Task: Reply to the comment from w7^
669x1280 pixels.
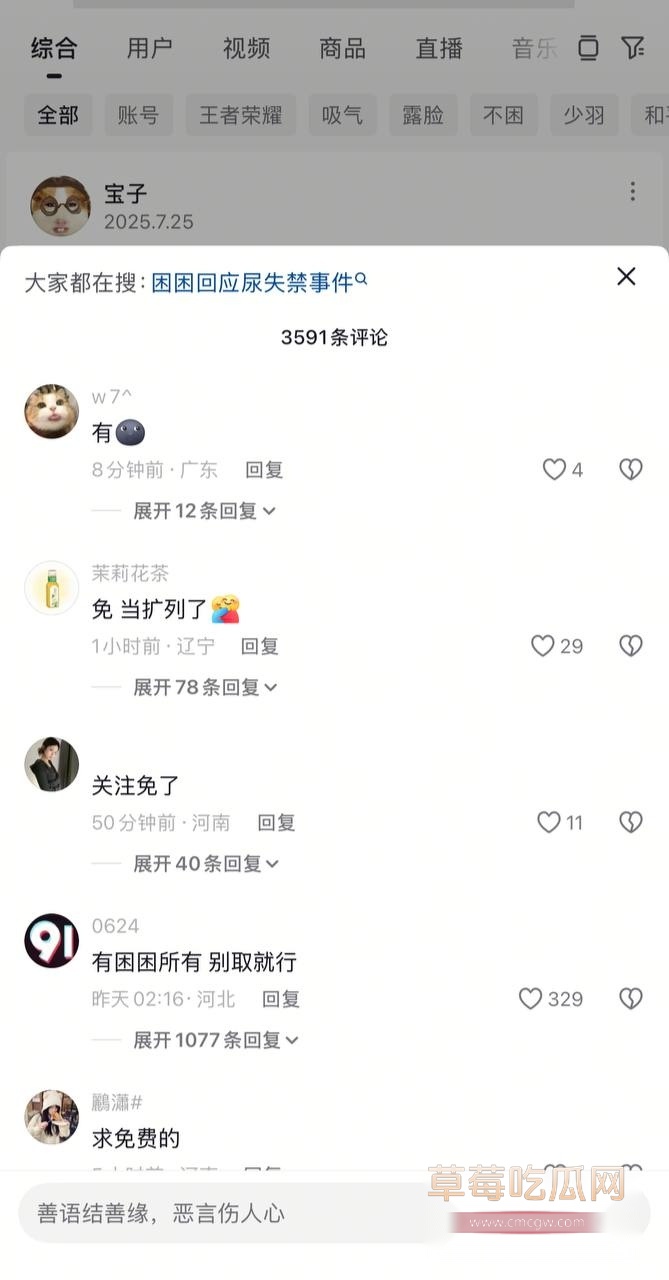Action: (x=264, y=470)
